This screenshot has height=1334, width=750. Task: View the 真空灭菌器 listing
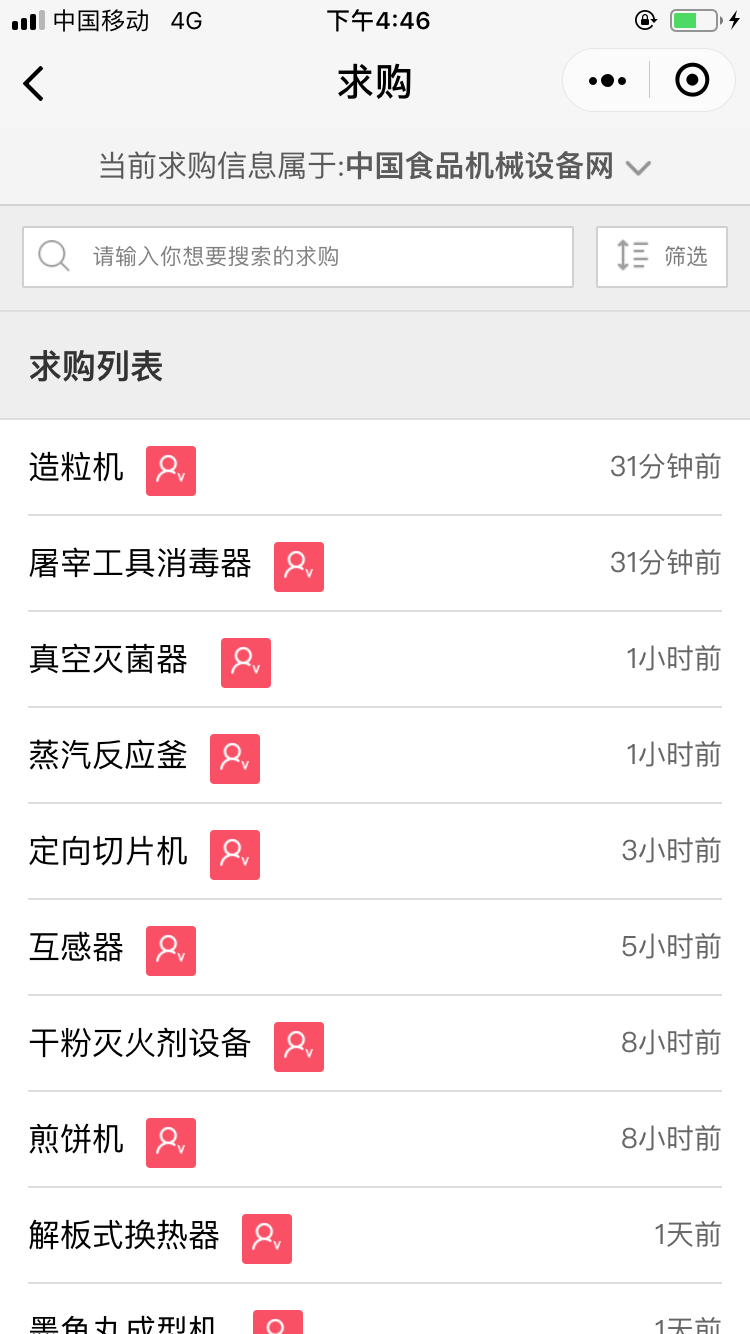click(375, 660)
